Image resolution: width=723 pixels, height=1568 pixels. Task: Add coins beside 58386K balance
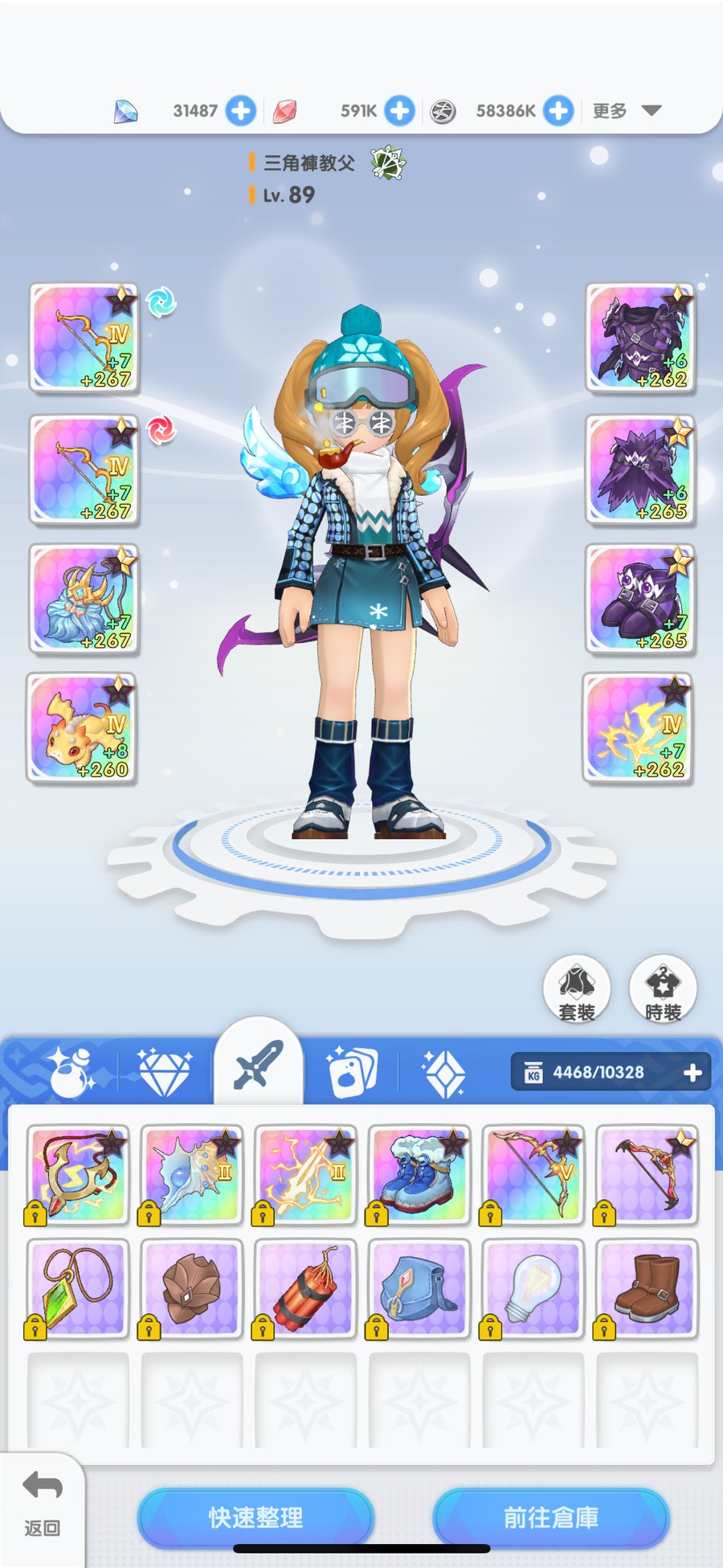point(558,110)
